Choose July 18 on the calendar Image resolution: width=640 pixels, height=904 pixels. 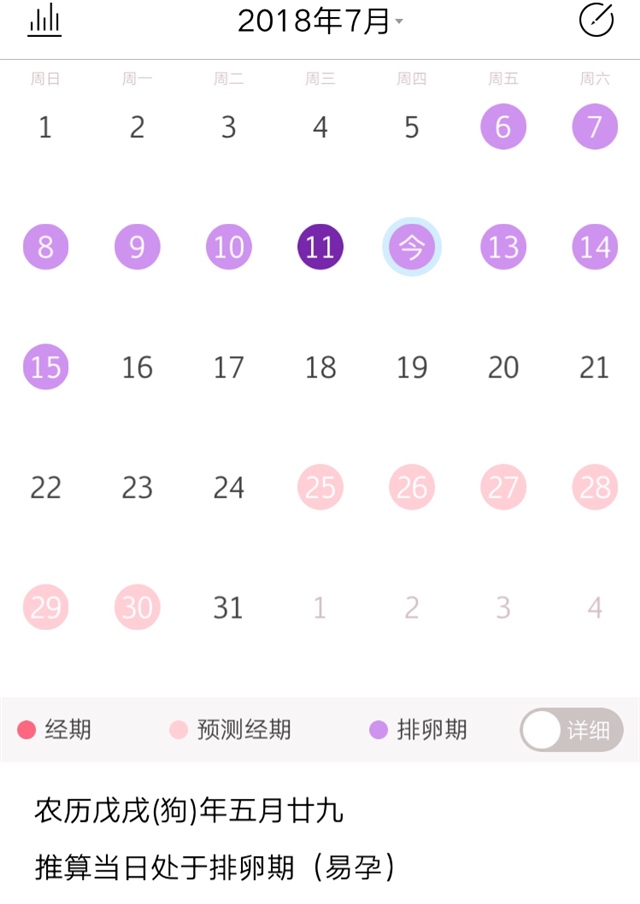coord(320,367)
